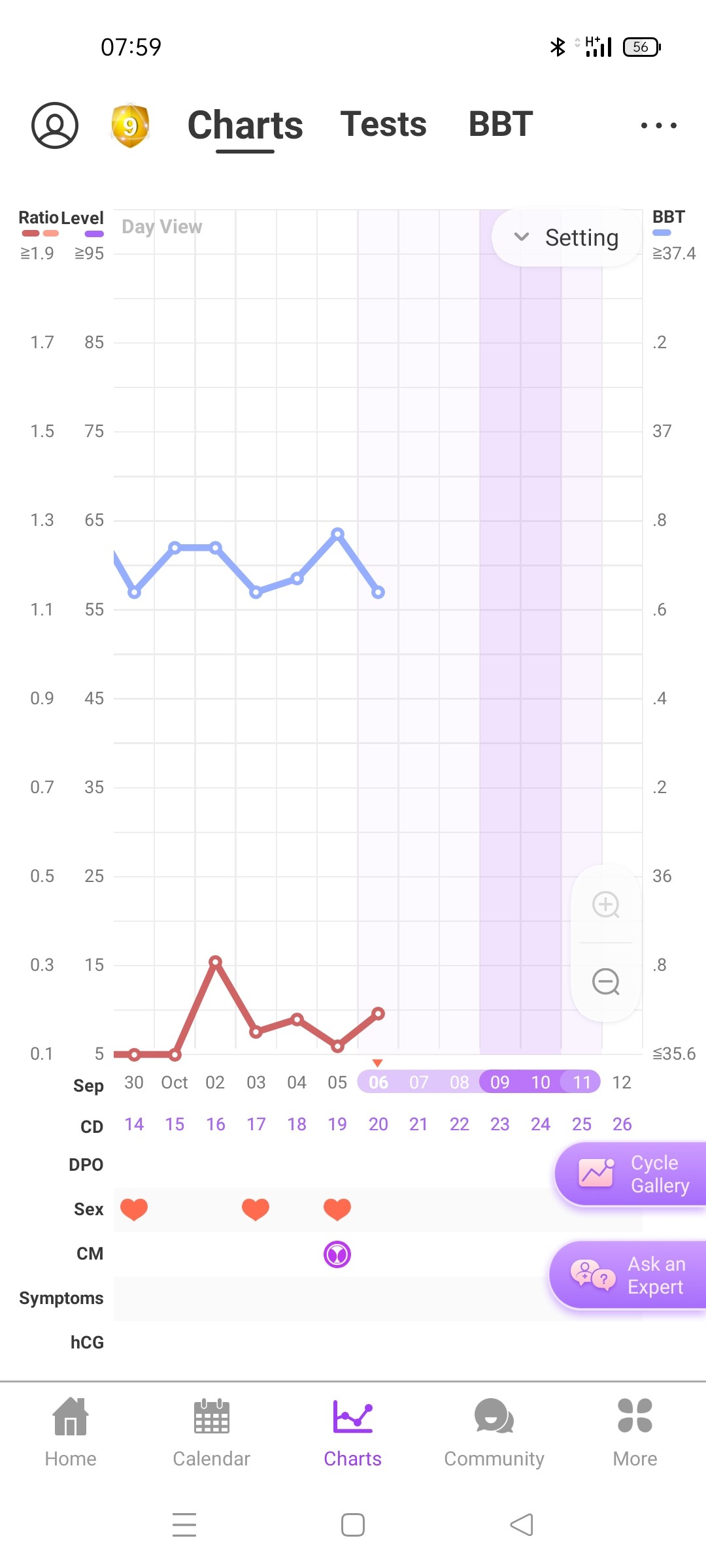This screenshot has width=706, height=1568.
Task: Select date 06 on the chart timeline
Action: pyautogui.click(x=378, y=1083)
